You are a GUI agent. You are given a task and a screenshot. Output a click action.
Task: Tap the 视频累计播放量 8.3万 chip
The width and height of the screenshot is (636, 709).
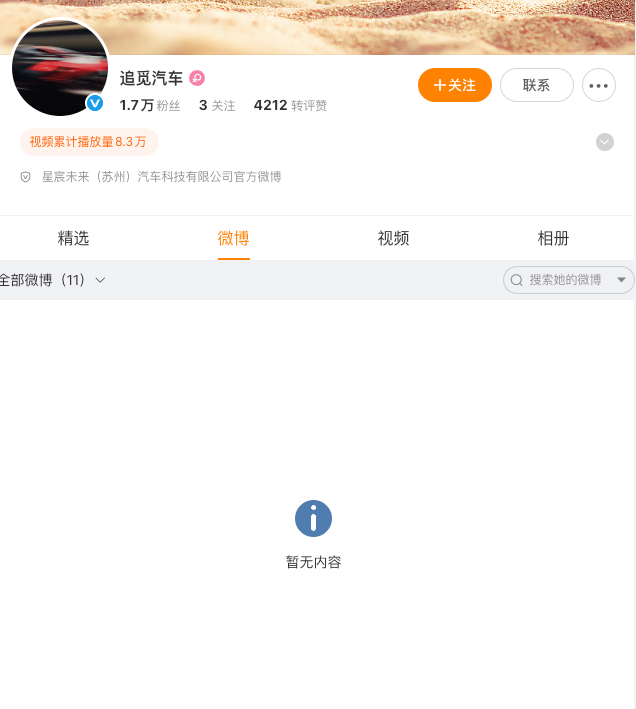[88, 142]
